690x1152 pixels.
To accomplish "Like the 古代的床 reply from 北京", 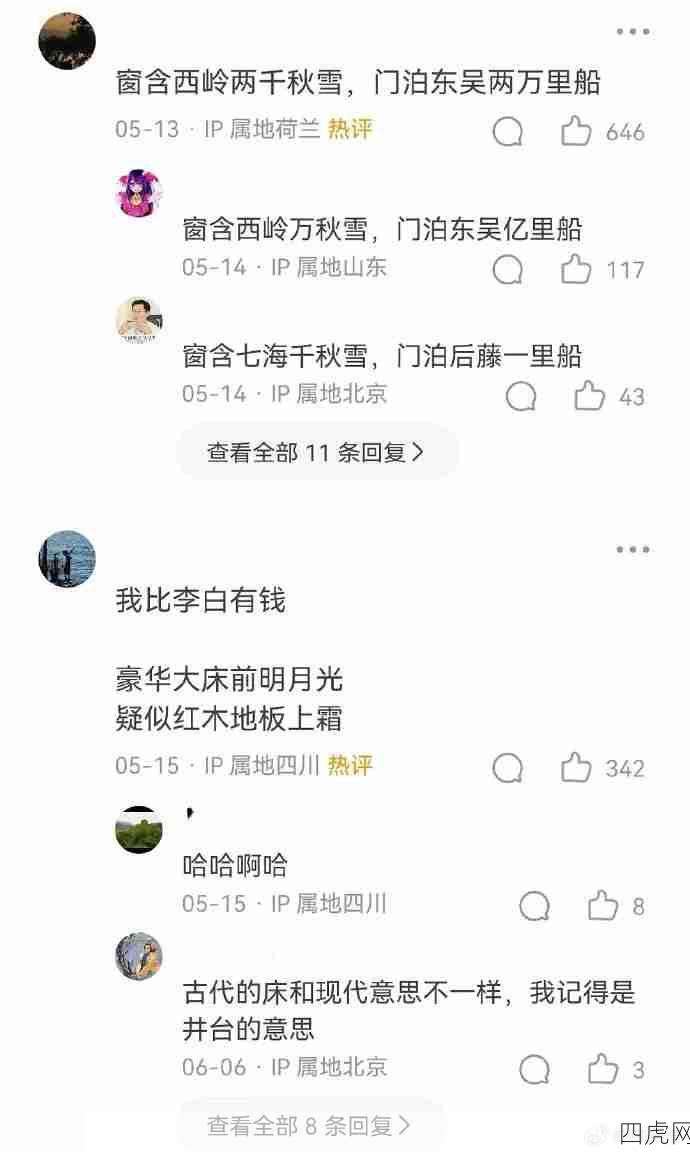I will click(602, 1069).
